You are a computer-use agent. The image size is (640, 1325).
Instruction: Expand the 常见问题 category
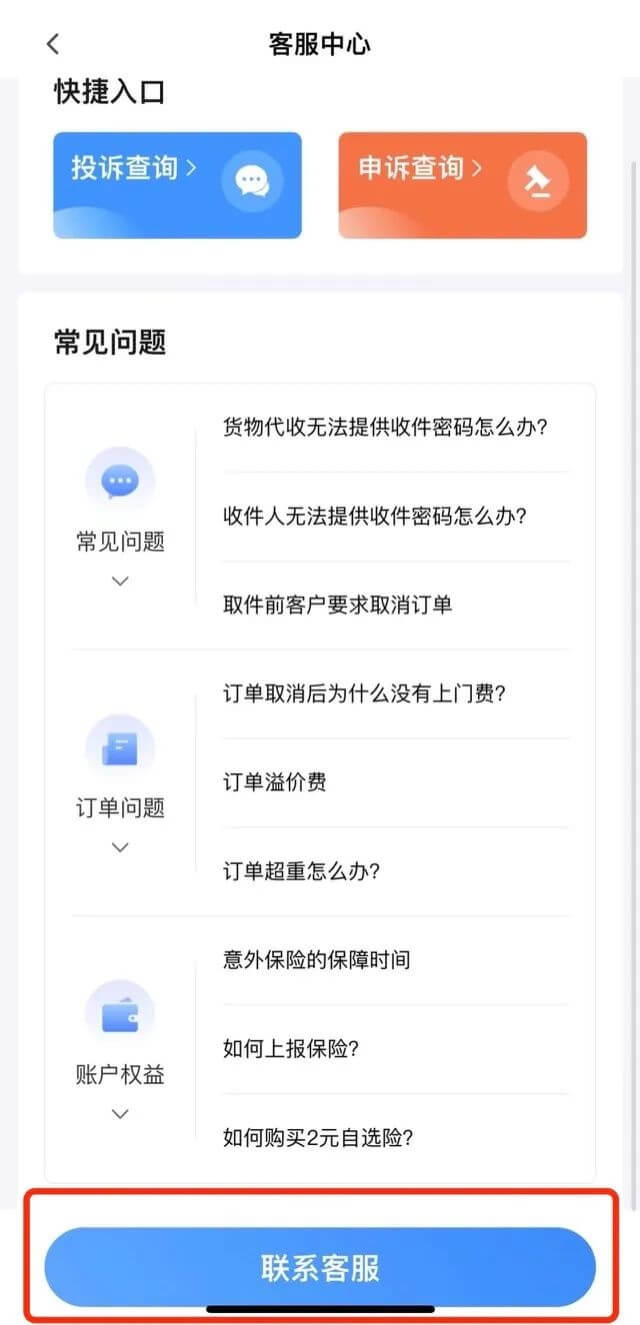tap(120, 580)
